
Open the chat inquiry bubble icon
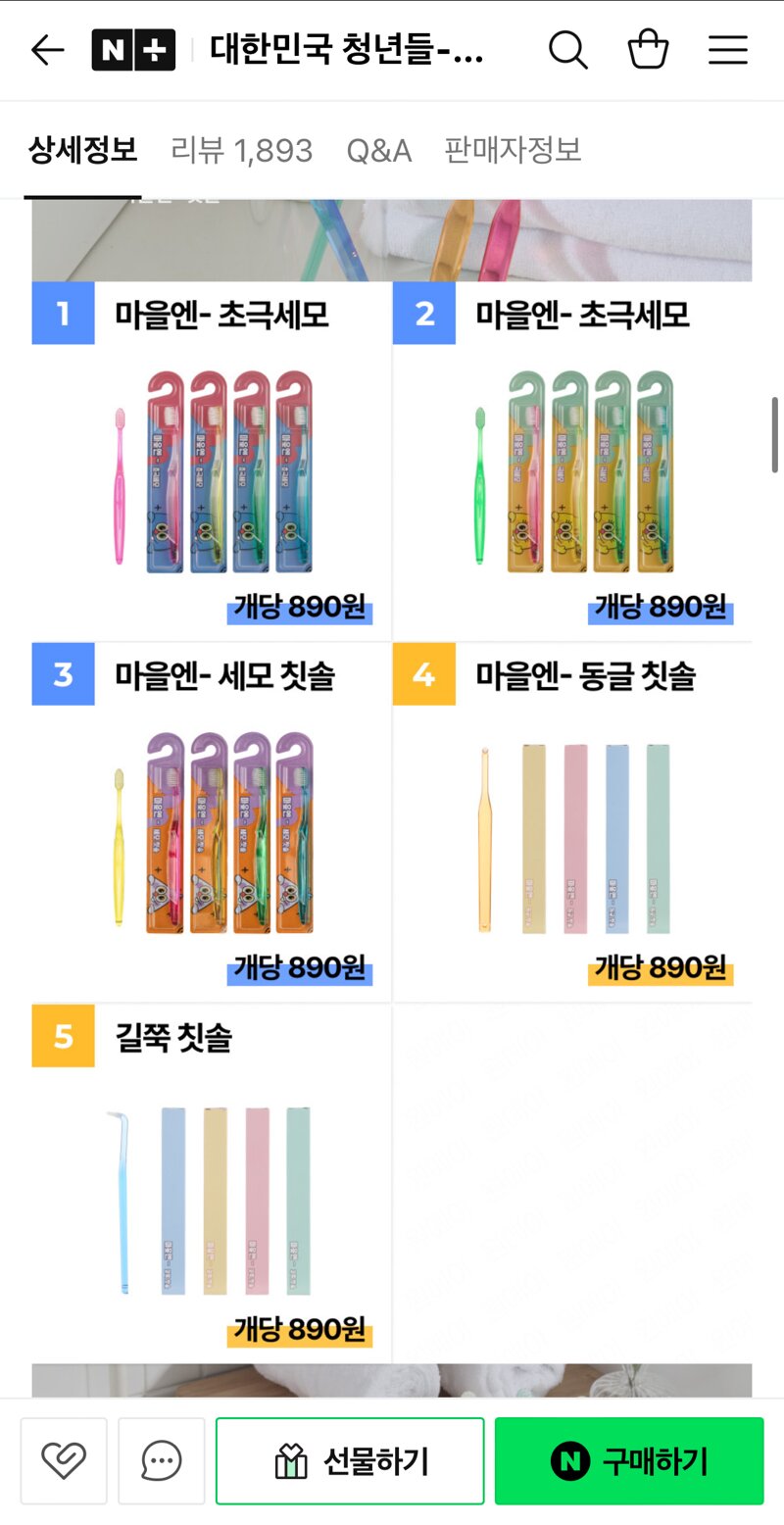[162, 1460]
